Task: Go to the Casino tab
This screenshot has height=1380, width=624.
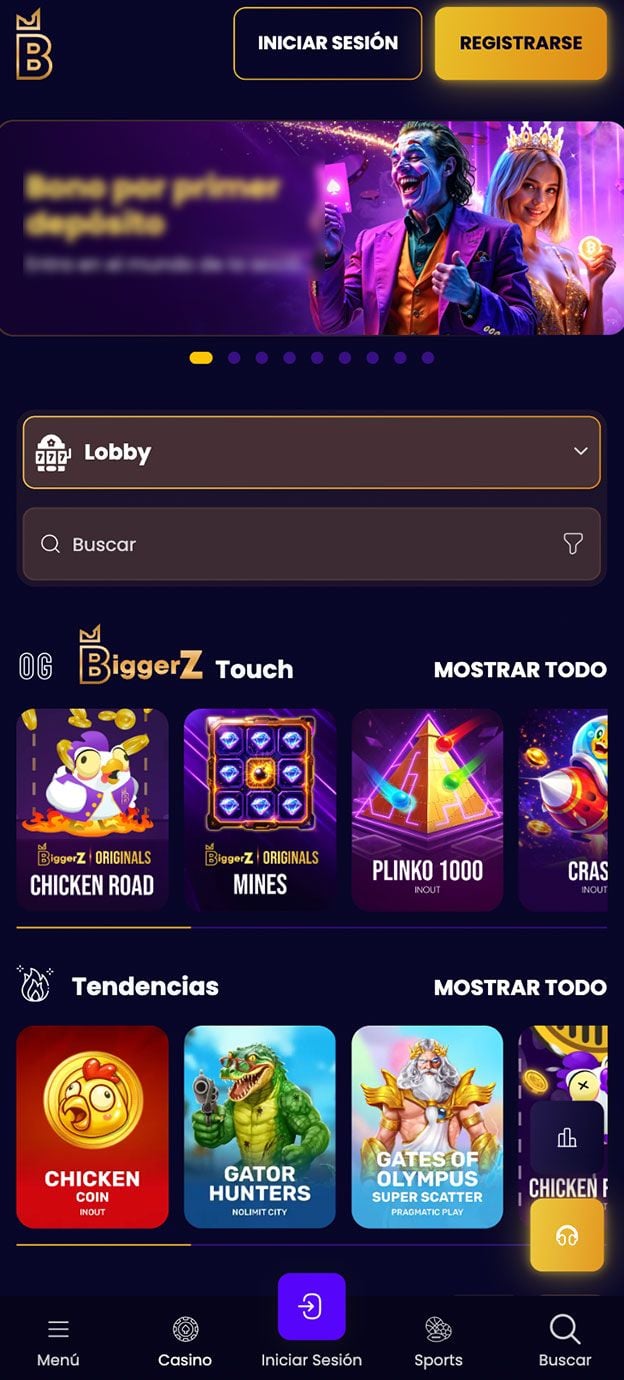Action: [x=185, y=1341]
